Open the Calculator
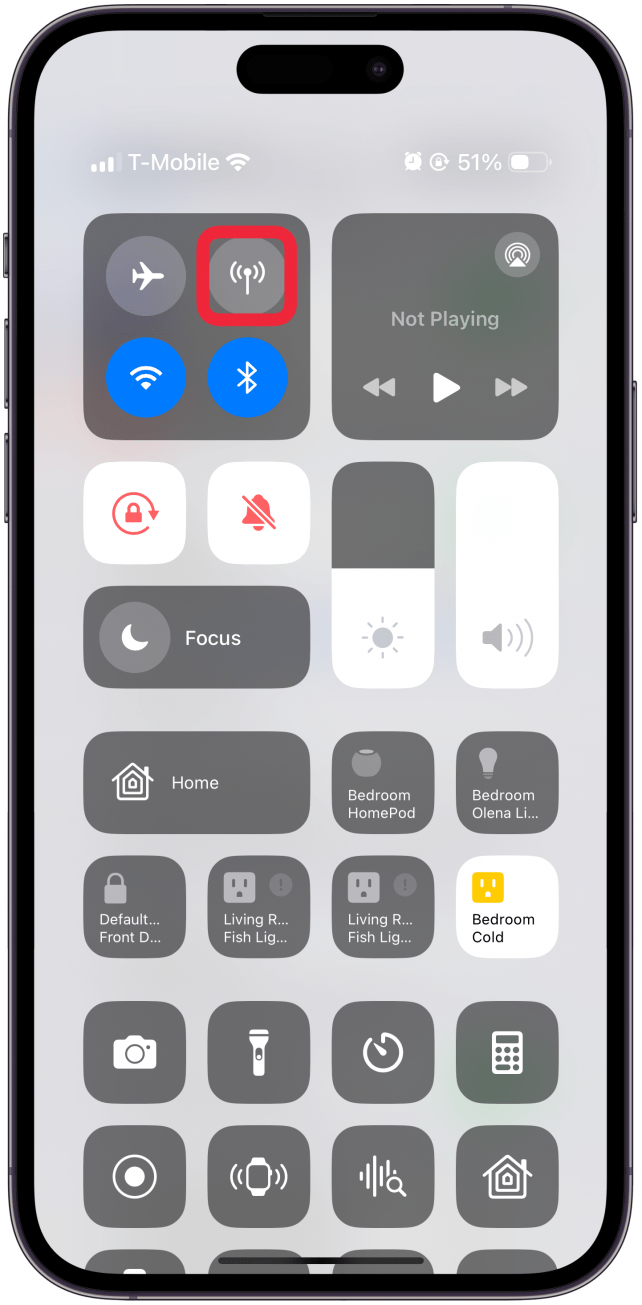Image resolution: width=642 pixels, height=1305 pixels. [x=507, y=1052]
